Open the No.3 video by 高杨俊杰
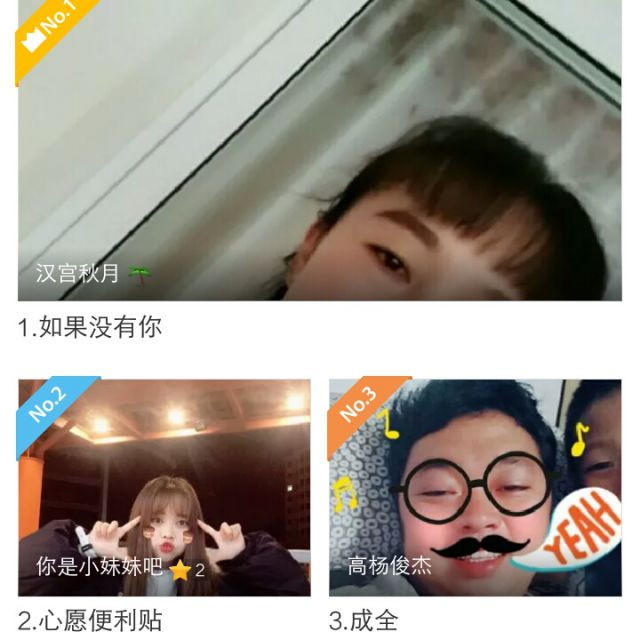 [x=475, y=487]
